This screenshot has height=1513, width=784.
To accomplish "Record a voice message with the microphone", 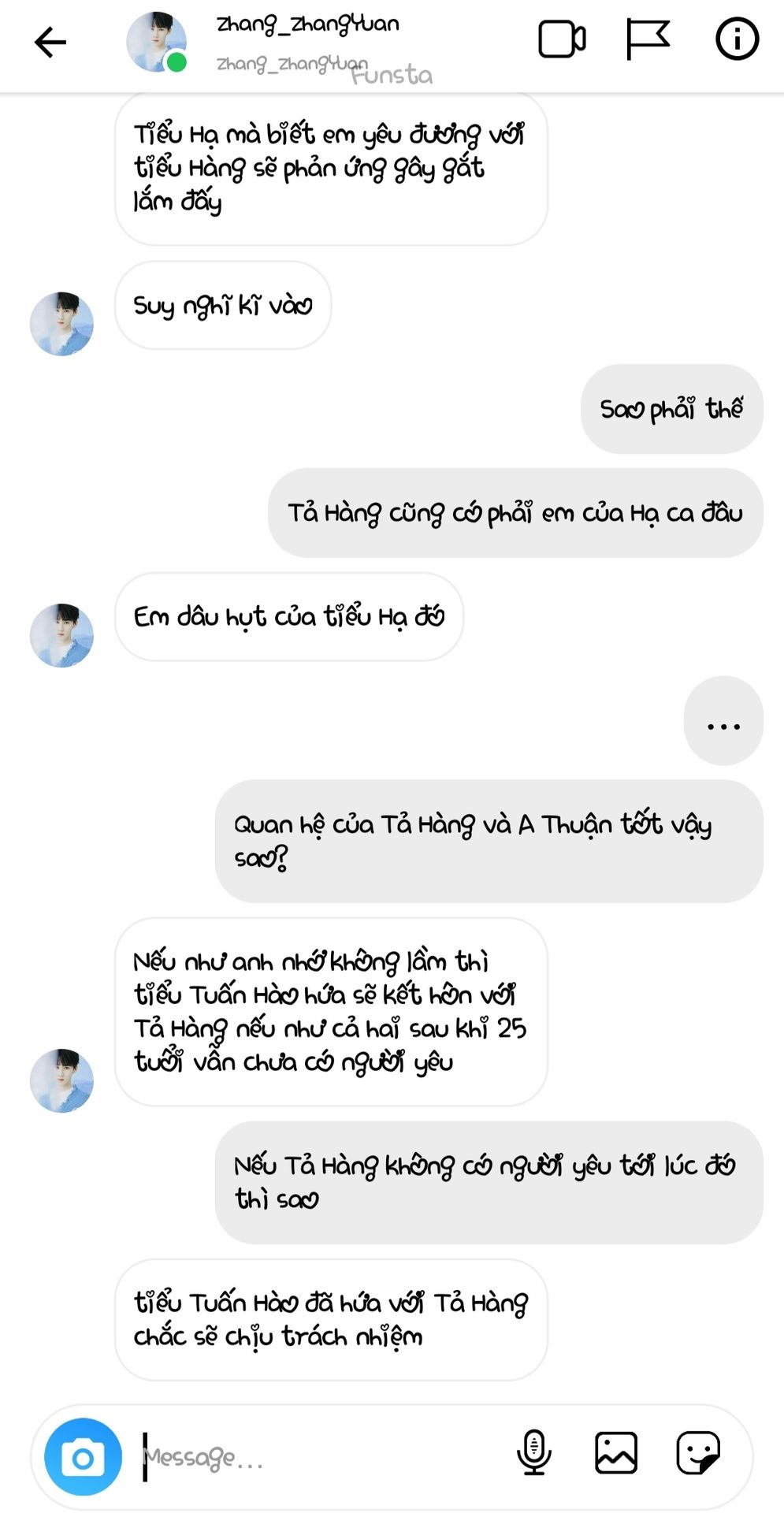I will pyautogui.click(x=534, y=1452).
